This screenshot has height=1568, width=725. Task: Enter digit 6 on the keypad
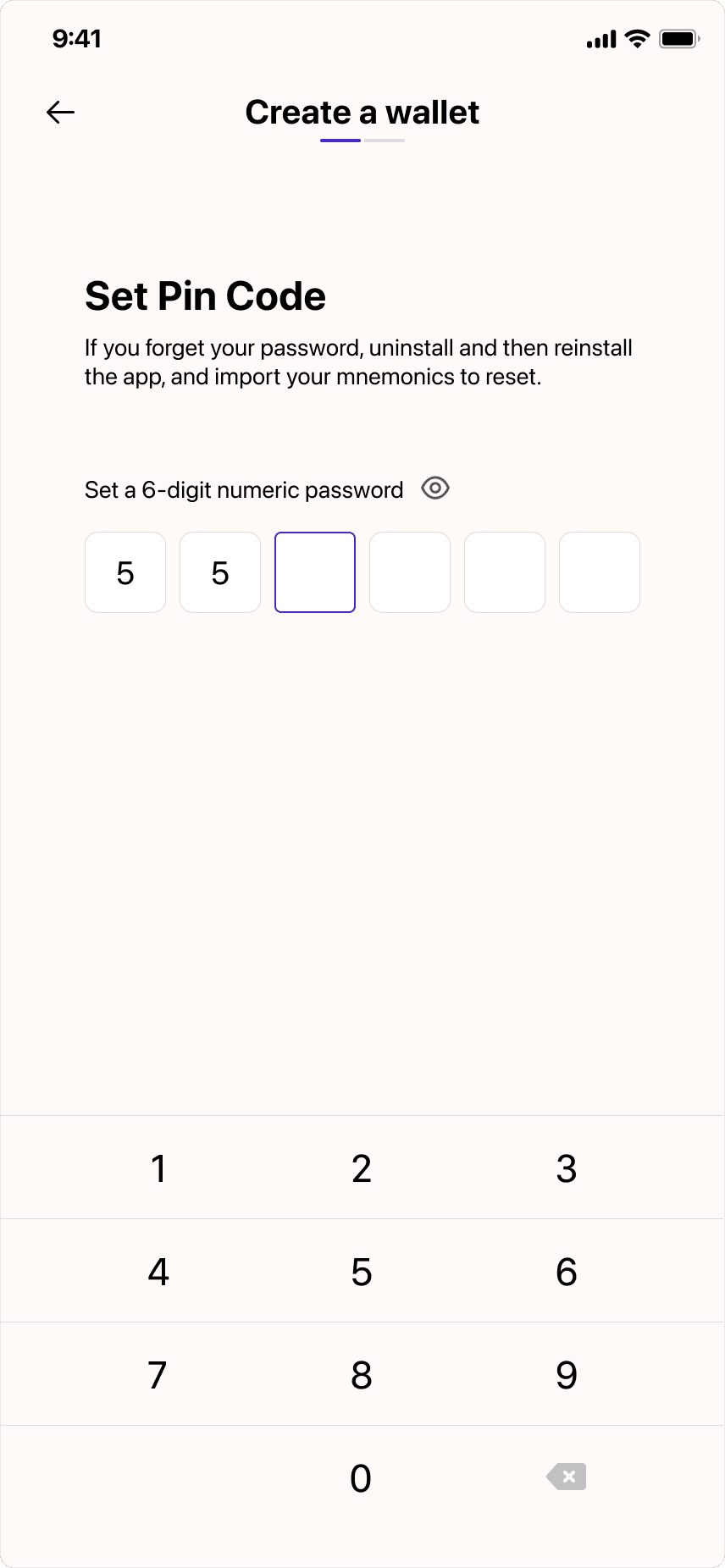tap(567, 1272)
